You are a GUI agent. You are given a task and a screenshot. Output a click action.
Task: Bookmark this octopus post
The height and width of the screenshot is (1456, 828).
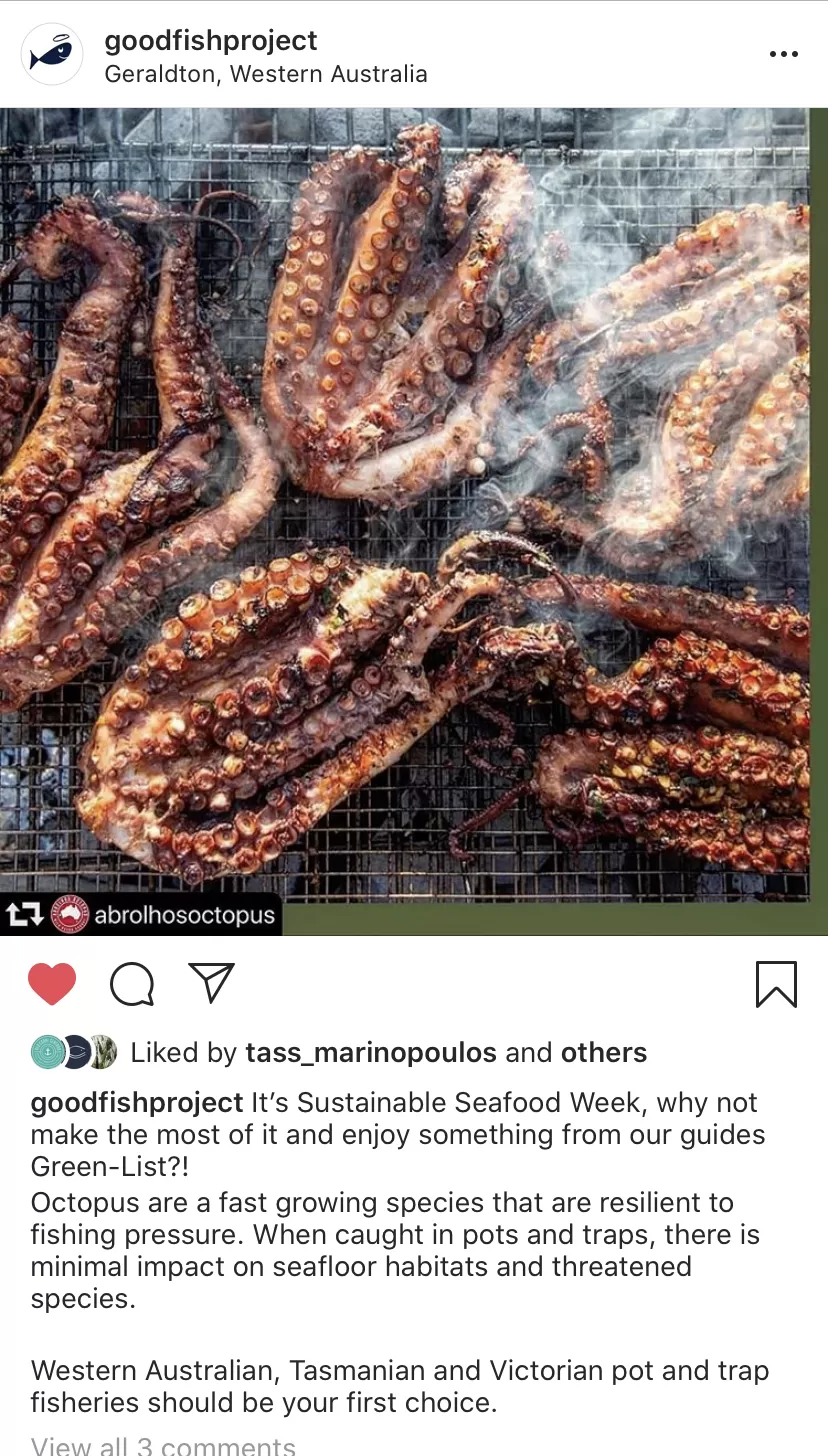776,984
